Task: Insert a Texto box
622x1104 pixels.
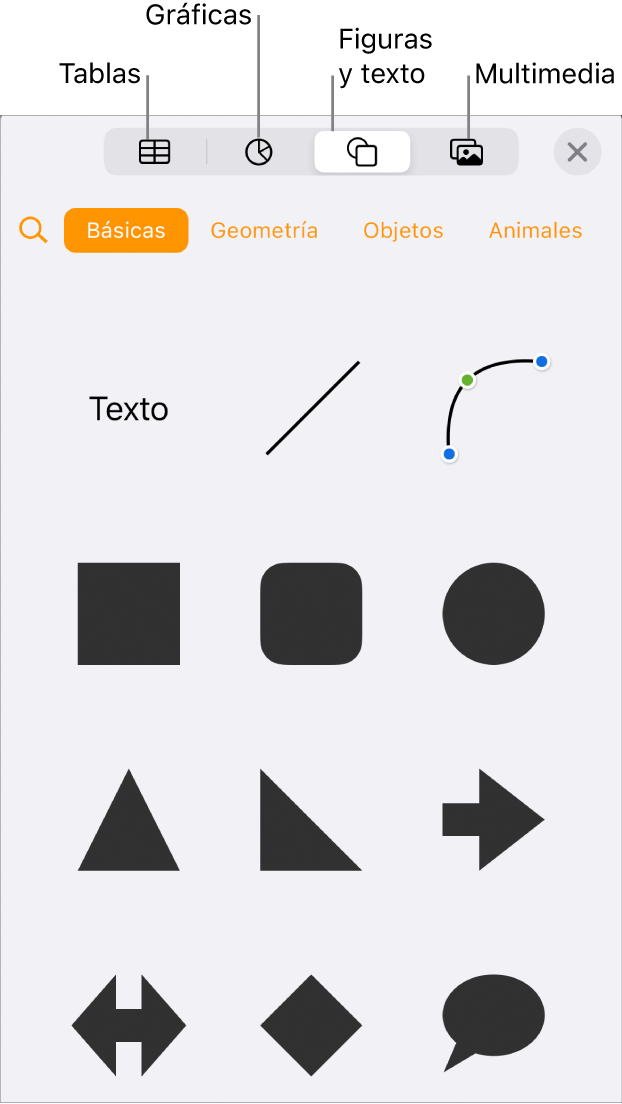Action: coord(129,408)
